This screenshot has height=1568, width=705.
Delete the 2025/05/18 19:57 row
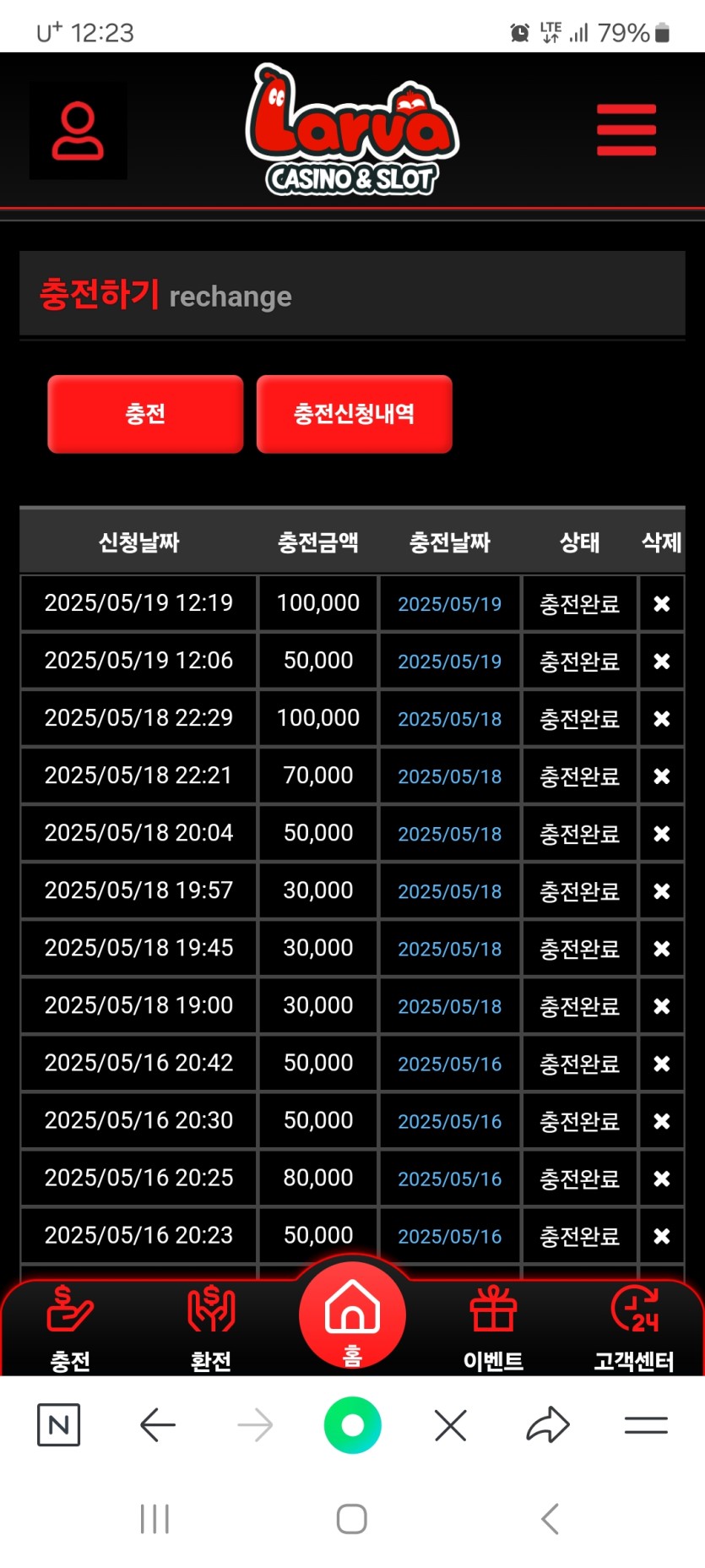click(x=661, y=891)
